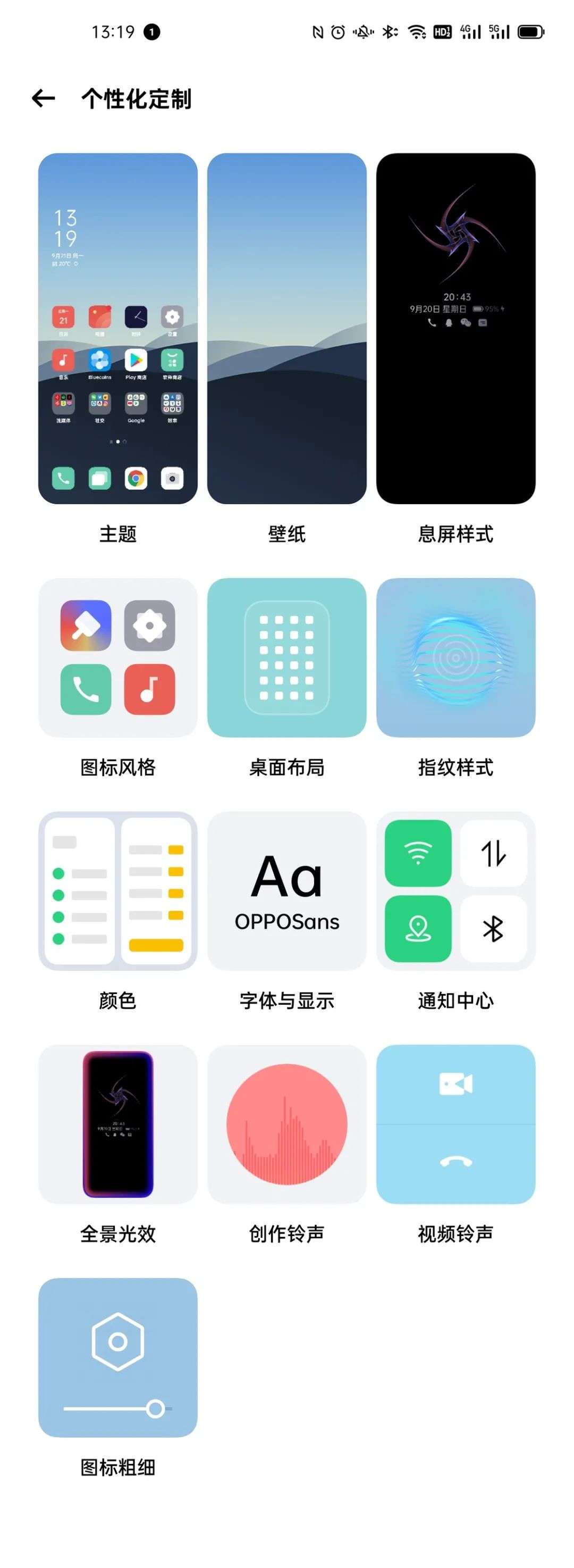This screenshot has width=574, height=1568.
Task: Open 指纹样式 fingerprint animation styles
Action: [x=455, y=657]
